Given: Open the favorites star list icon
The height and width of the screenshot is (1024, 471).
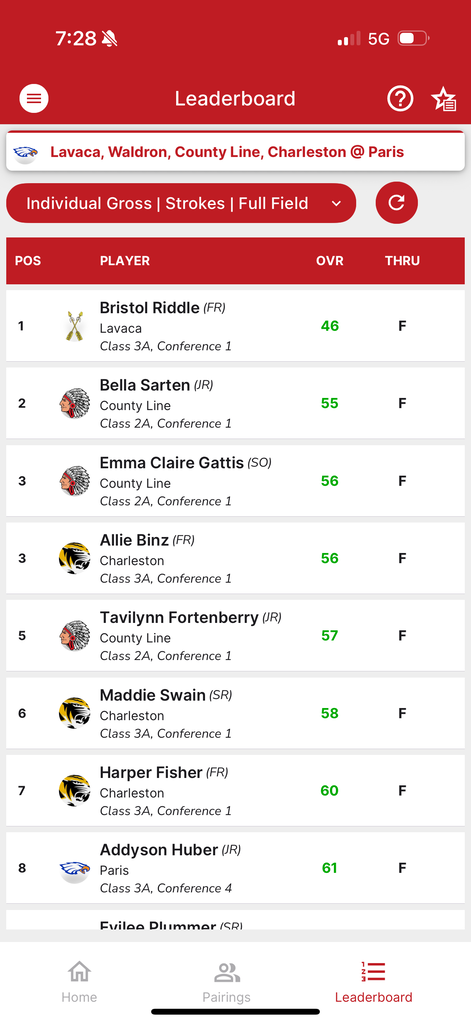Looking at the screenshot, I should coord(444,99).
